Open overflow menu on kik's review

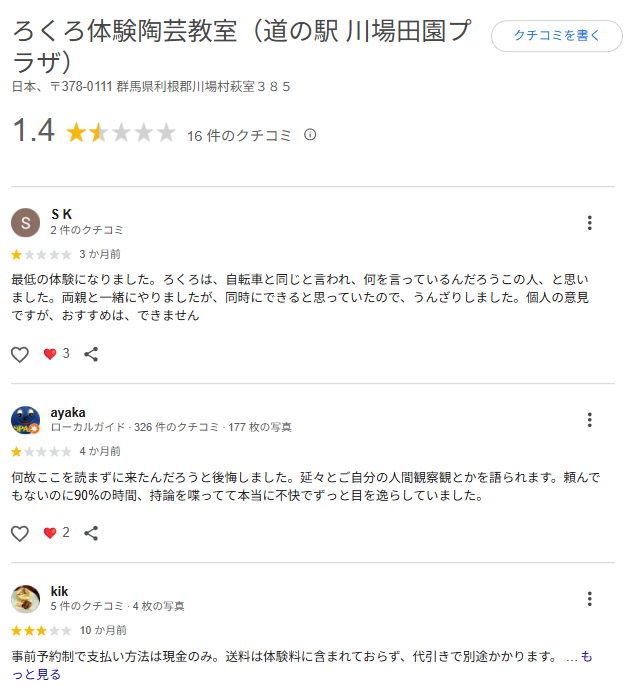click(x=590, y=599)
